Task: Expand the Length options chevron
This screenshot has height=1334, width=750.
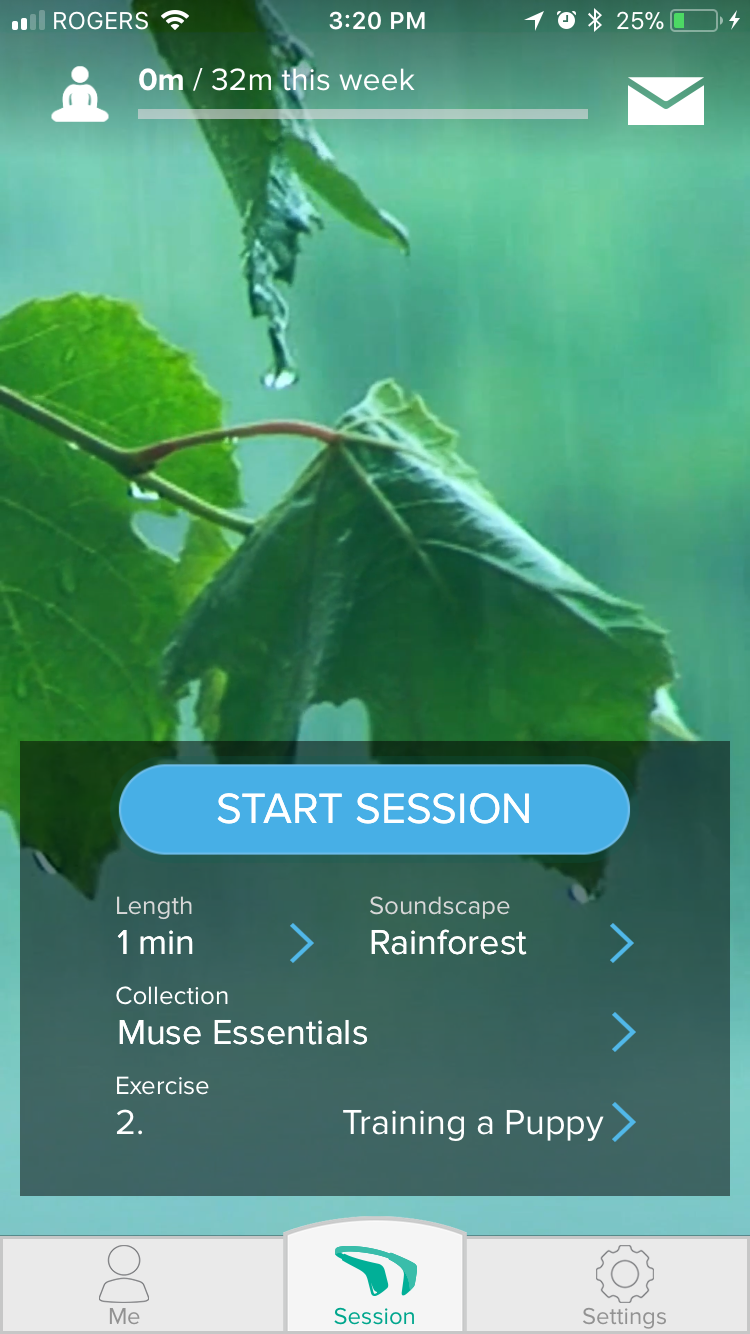Action: pos(300,942)
